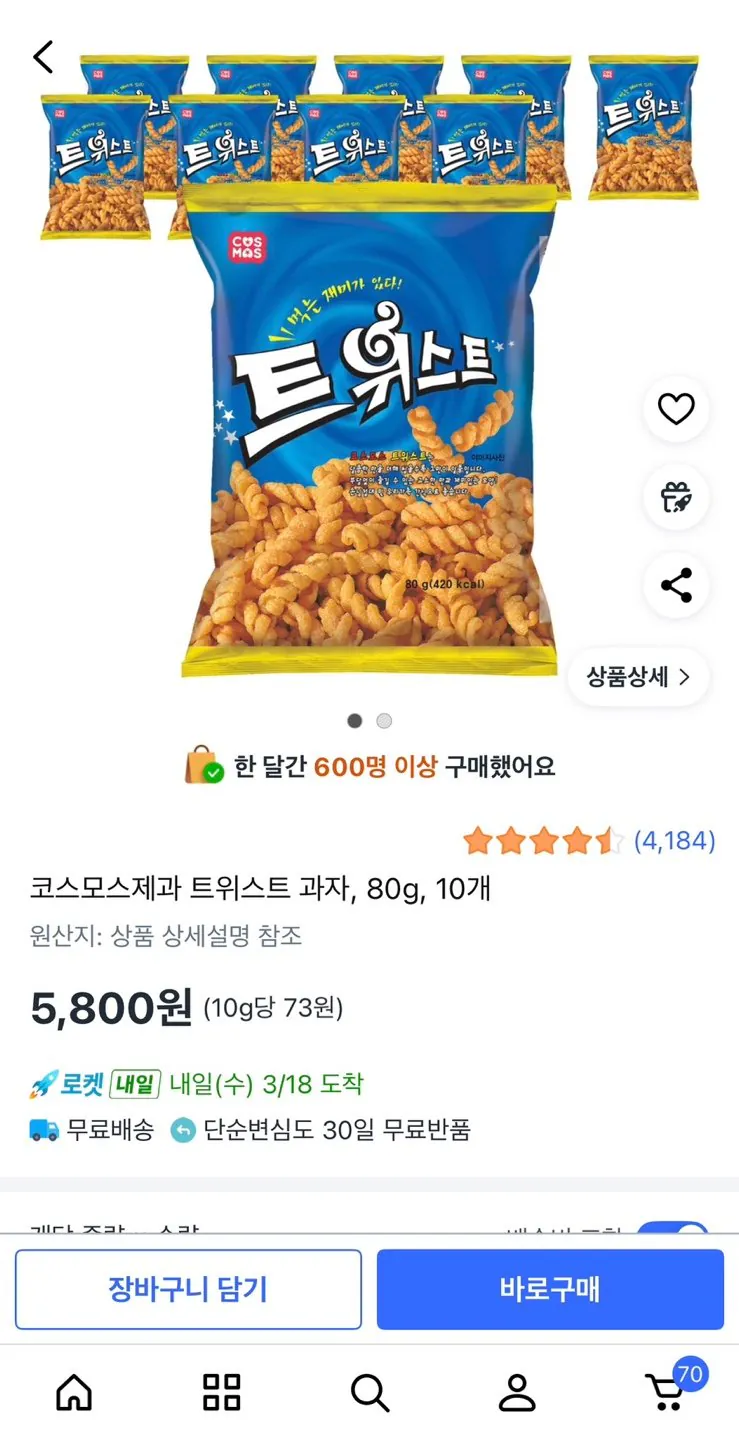The image size is (739, 1440).
Task: Open search from bottom navigation
Action: pyautogui.click(x=370, y=1390)
